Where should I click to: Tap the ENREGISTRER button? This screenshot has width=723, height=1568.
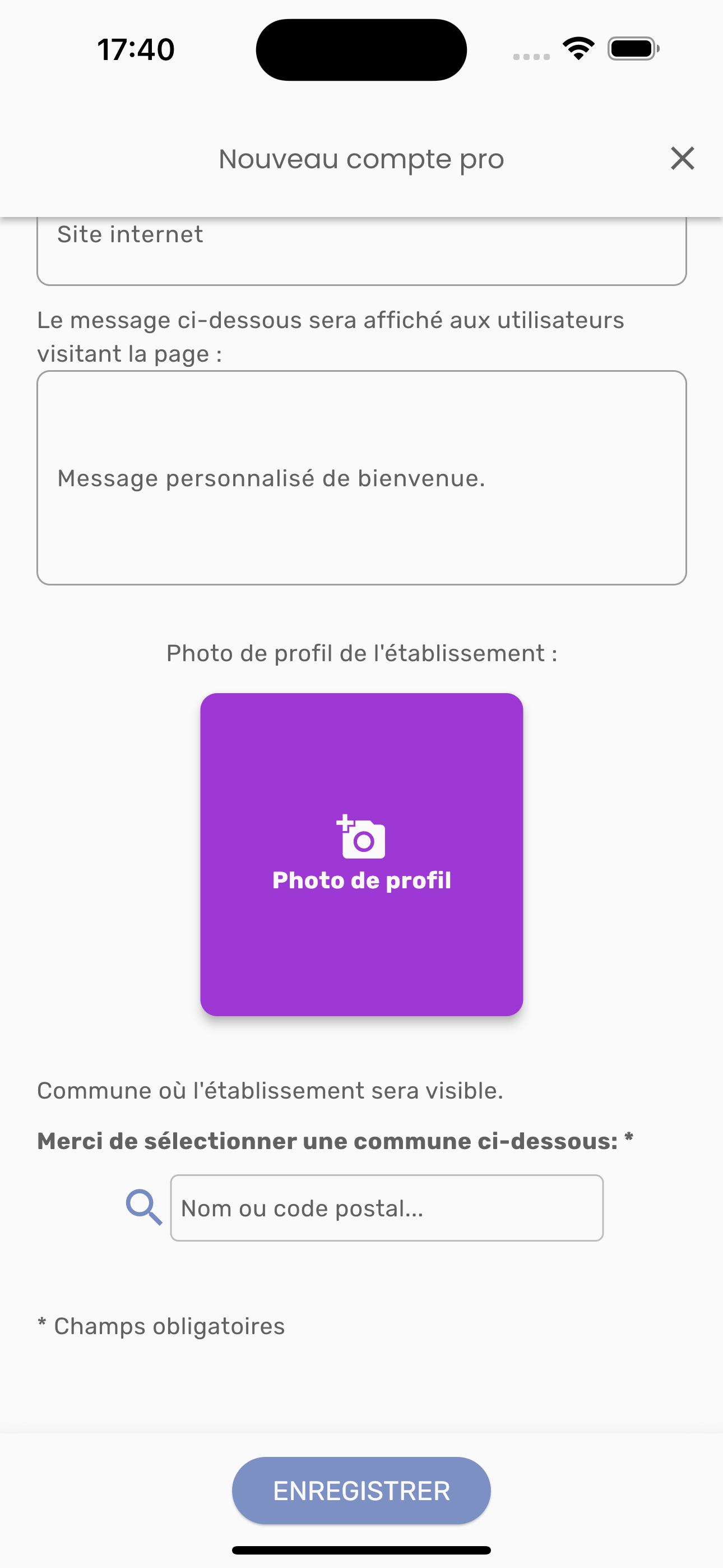click(361, 1491)
